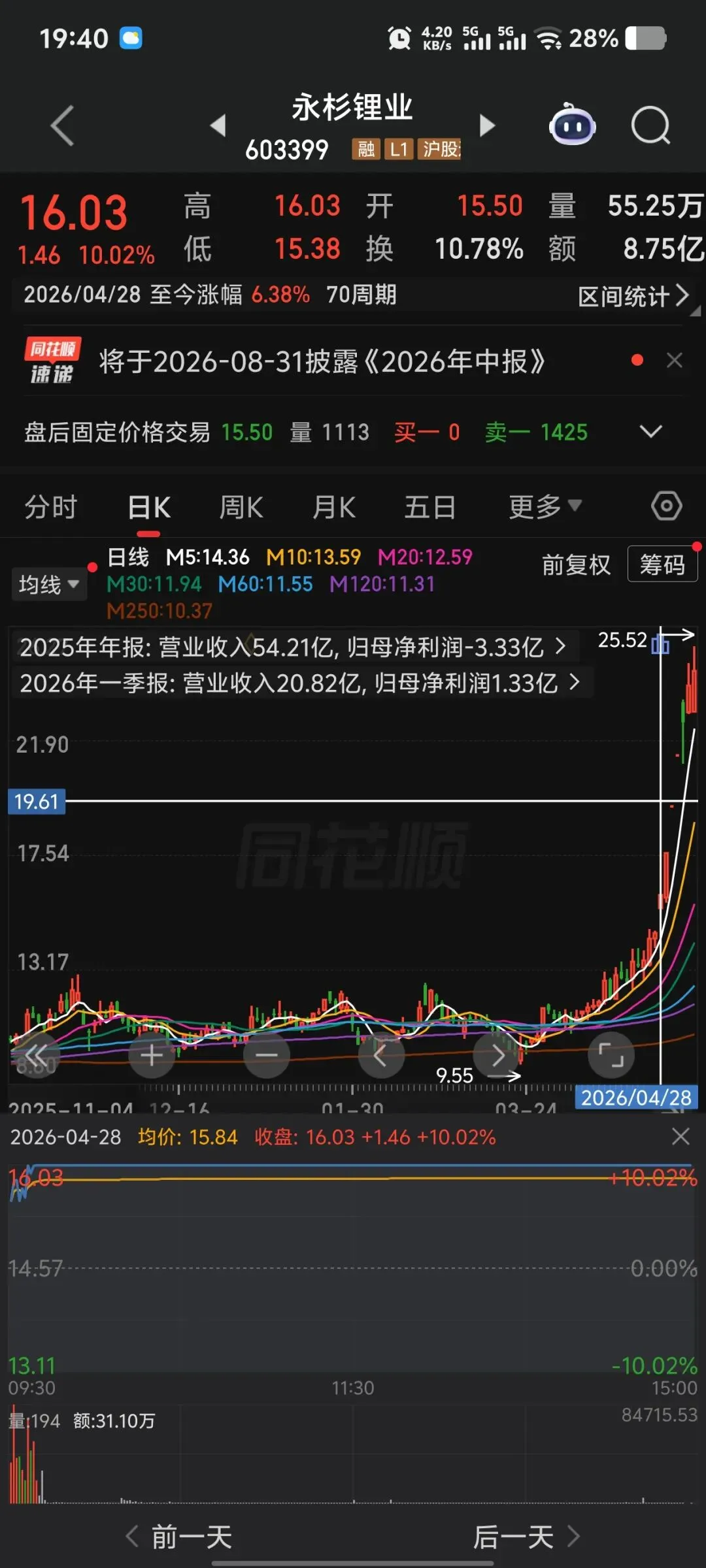The width and height of the screenshot is (706, 1568).
Task: Switch to the 月K tab
Action: coord(334,507)
